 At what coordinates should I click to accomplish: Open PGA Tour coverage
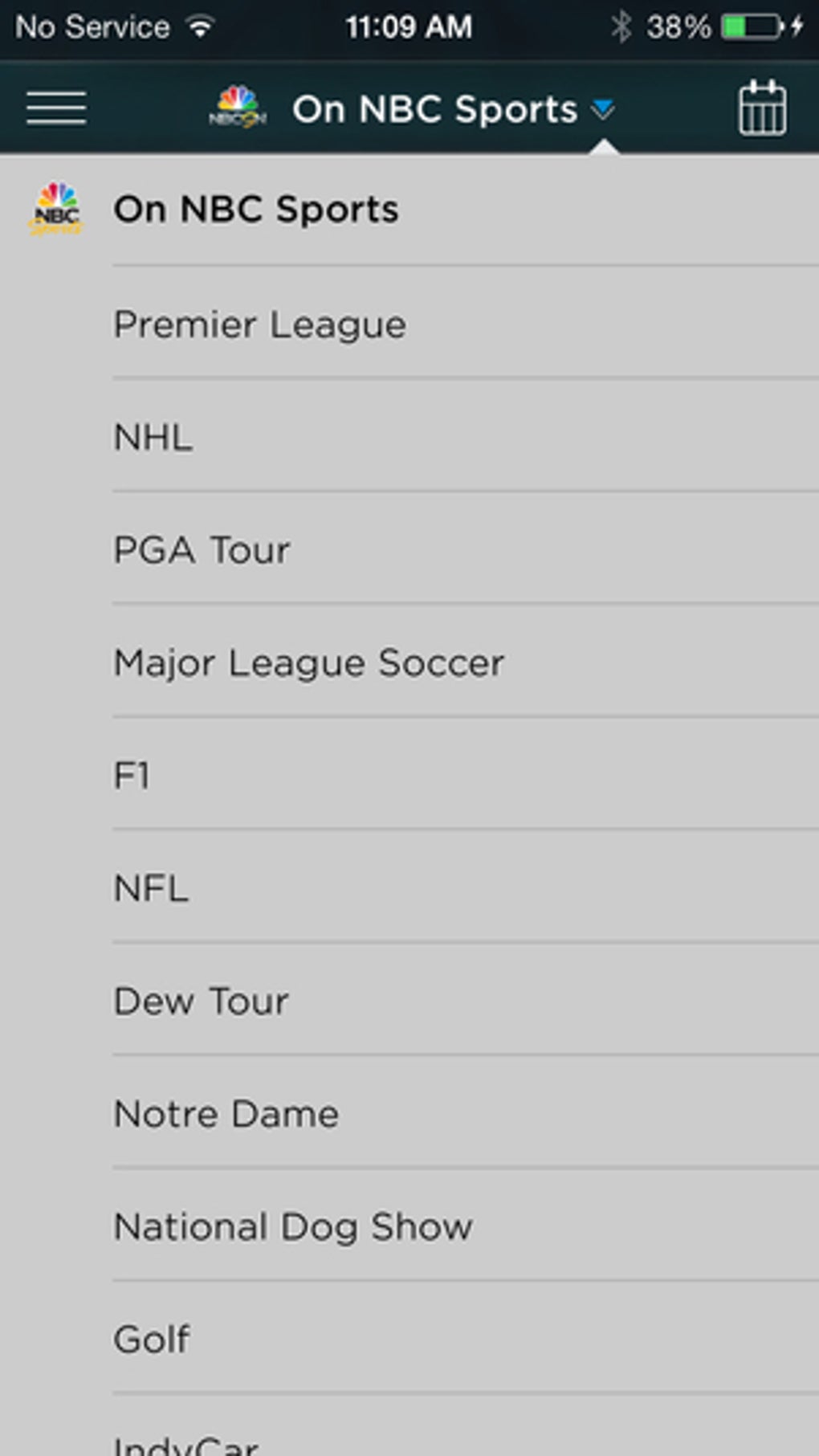pyautogui.click(x=202, y=550)
